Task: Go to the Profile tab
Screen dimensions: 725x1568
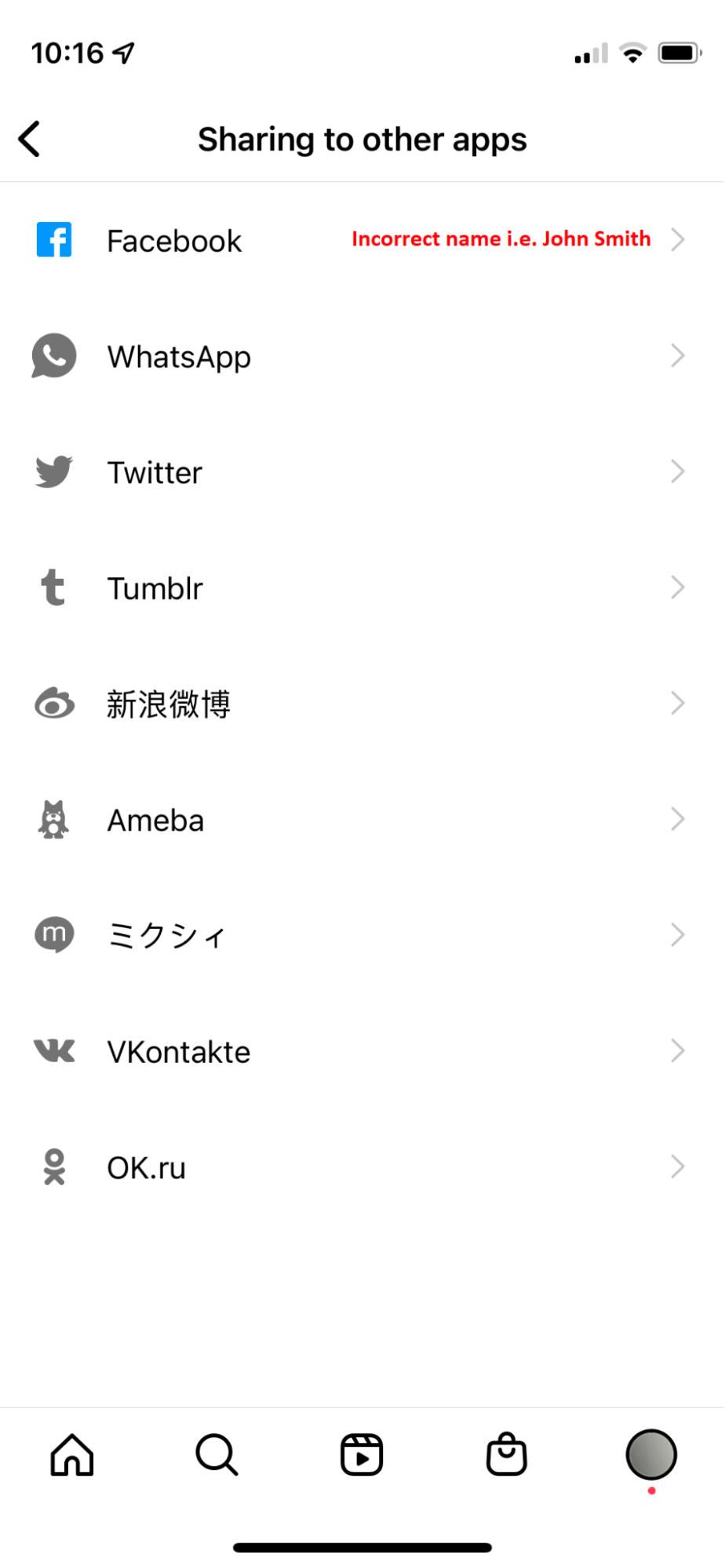Action: pos(651,1455)
